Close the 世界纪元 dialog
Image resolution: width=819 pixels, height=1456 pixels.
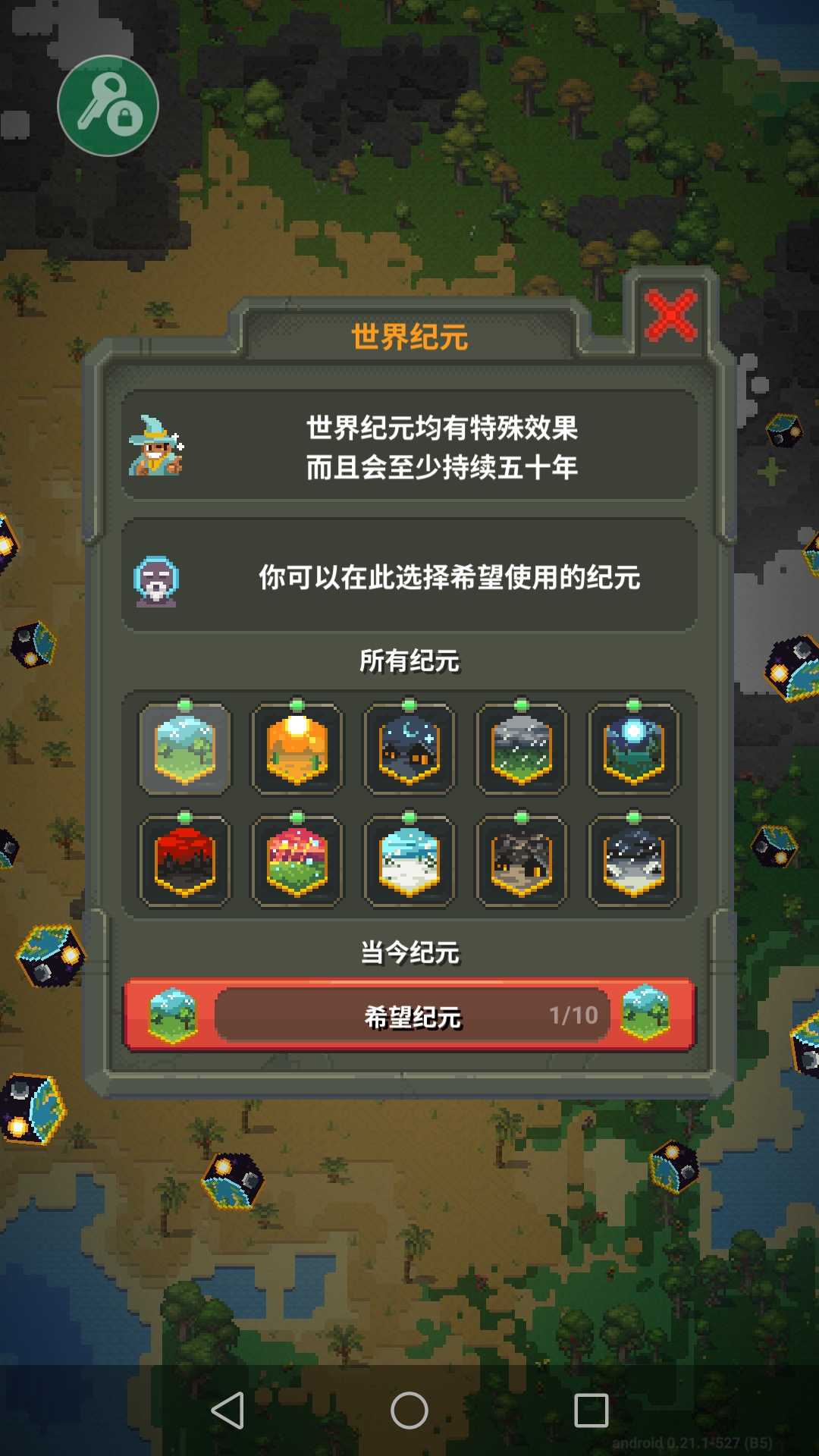pos(670,315)
